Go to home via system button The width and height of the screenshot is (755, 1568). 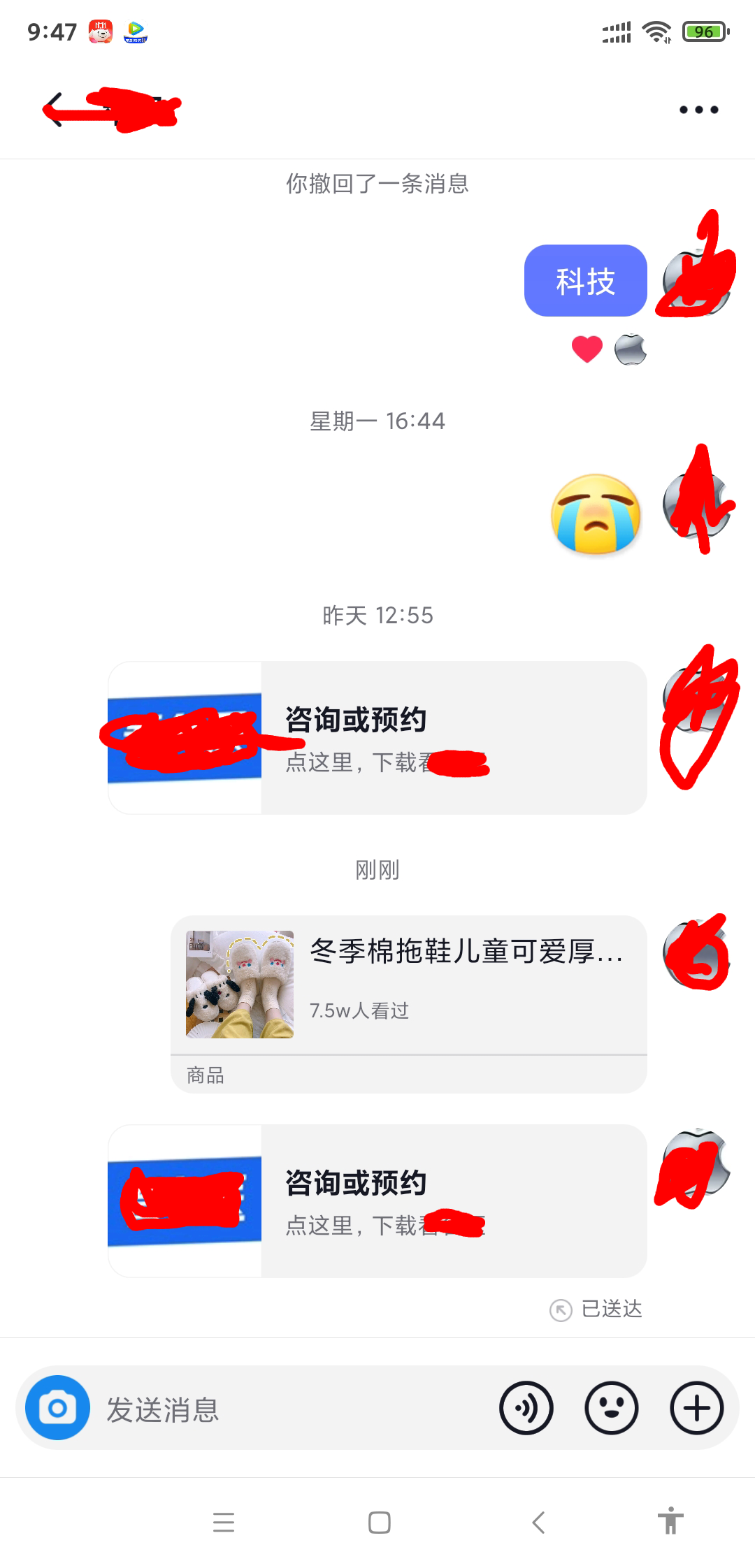click(x=379, y=1522)
